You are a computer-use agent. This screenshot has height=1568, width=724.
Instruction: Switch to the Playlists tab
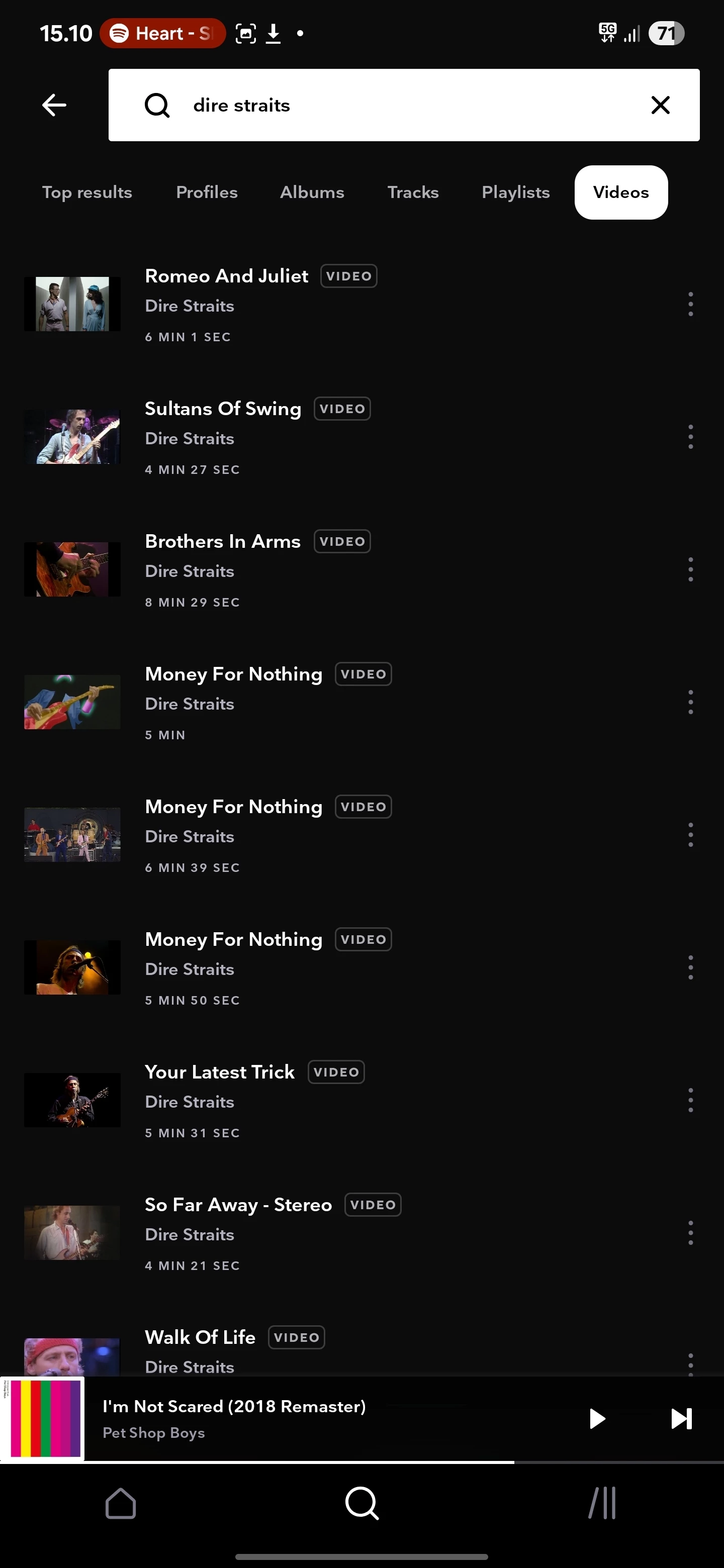(515, 192)
